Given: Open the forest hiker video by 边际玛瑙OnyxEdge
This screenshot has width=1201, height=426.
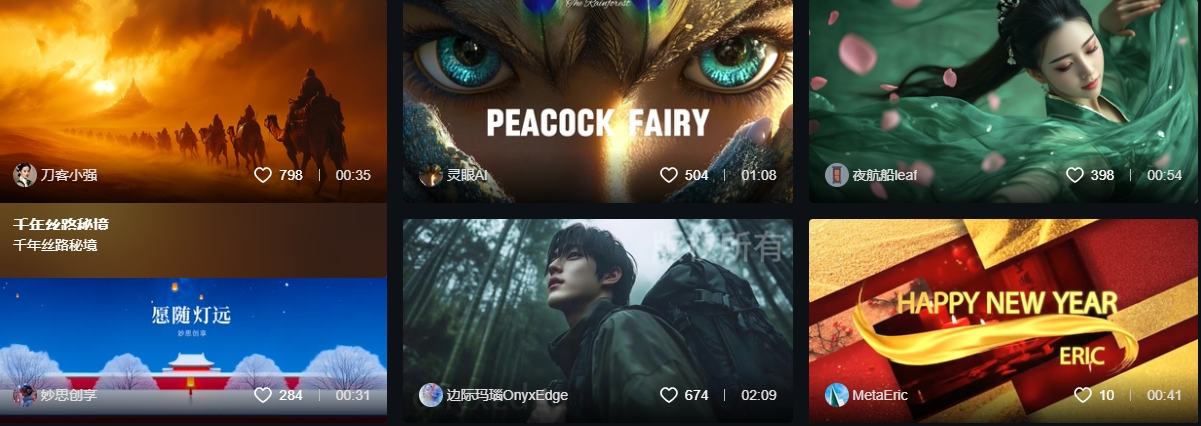Looking at the screenshot, I should [597, 300].
